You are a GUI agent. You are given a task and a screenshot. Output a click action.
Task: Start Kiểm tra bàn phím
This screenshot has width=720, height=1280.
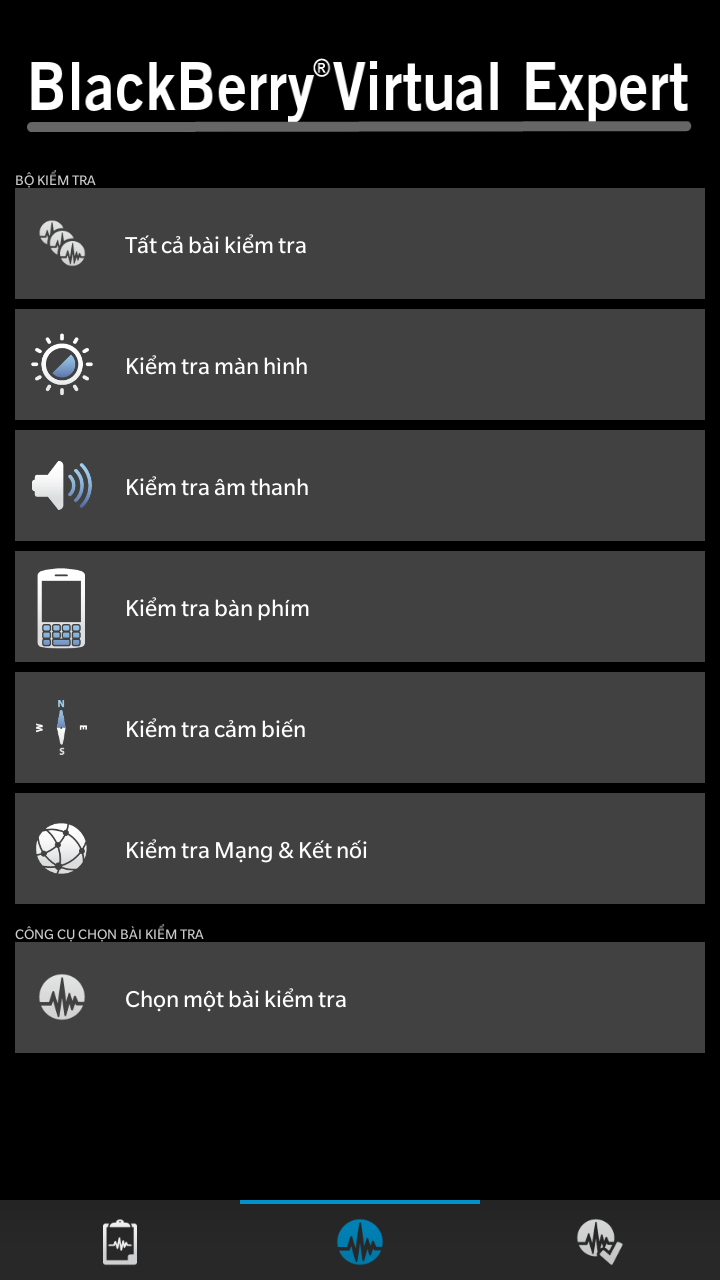coord(360,607)
